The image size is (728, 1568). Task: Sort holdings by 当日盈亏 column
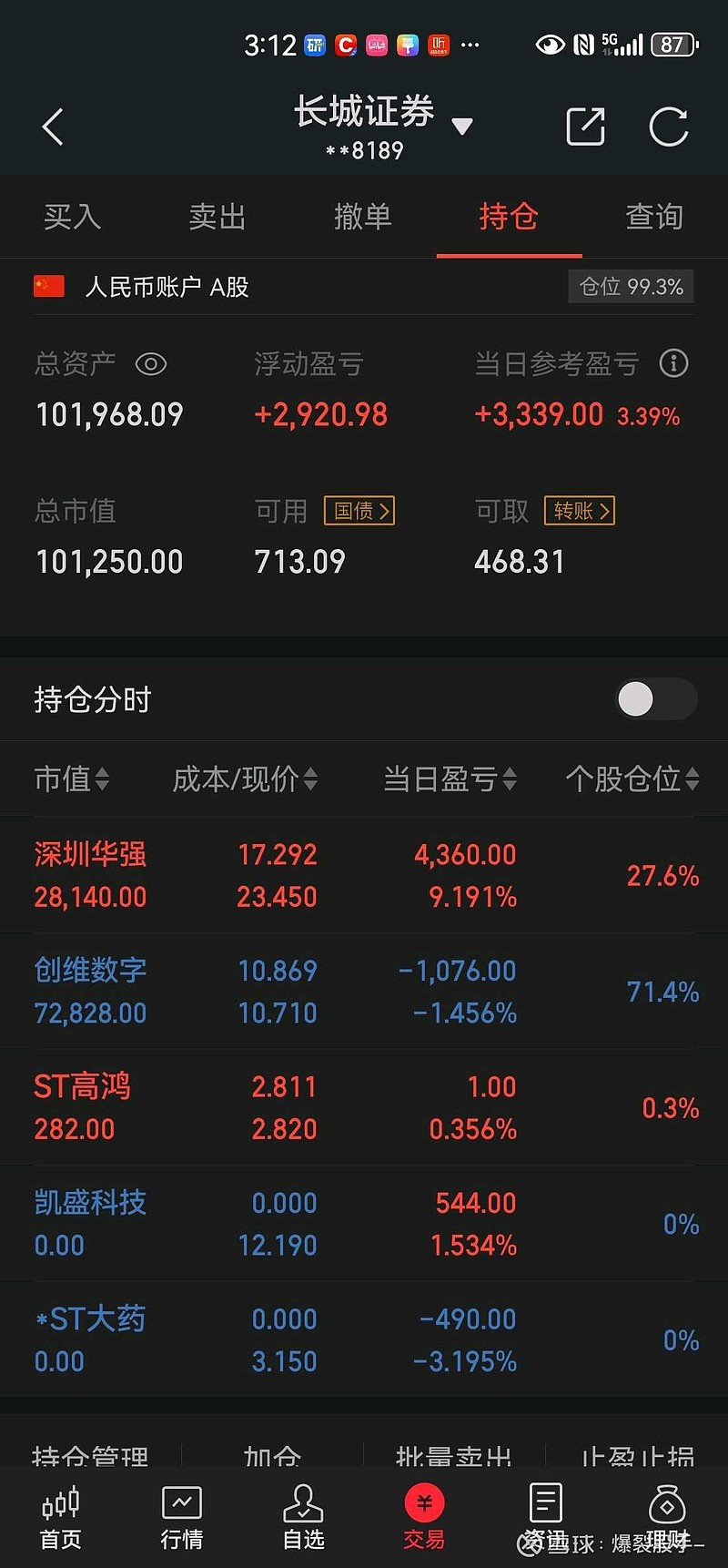(449, 779)
